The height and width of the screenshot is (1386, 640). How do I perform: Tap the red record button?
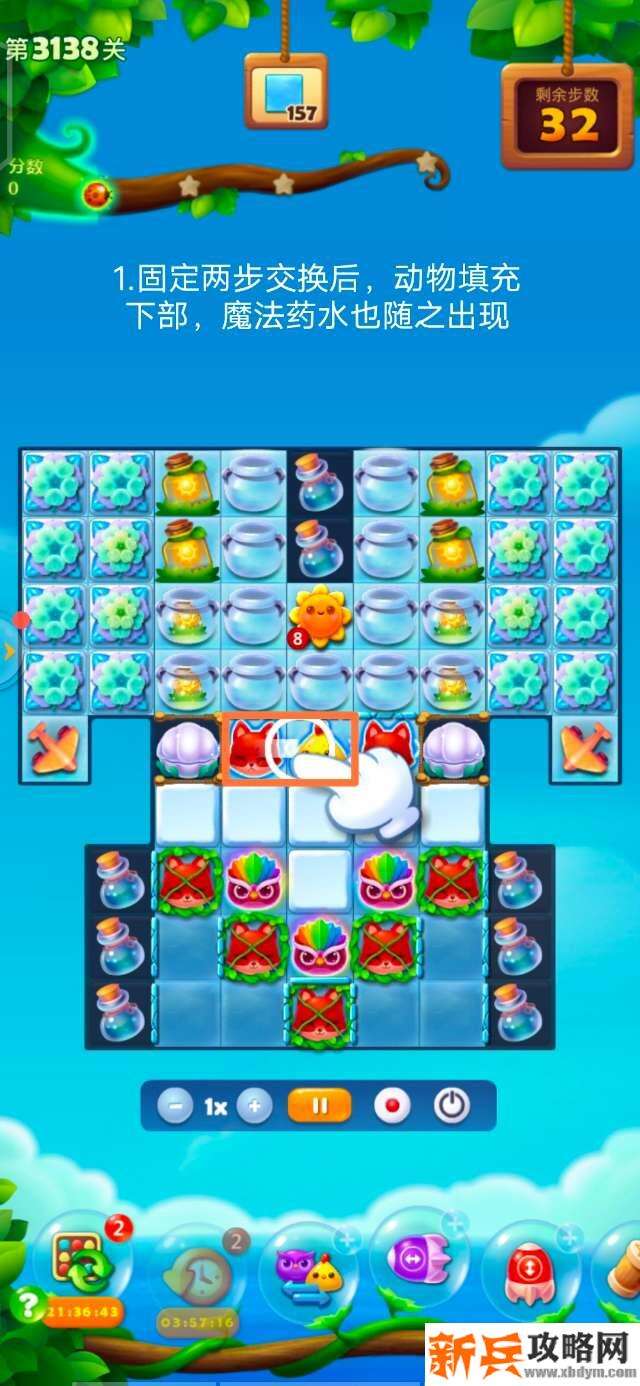[391, 1106]
